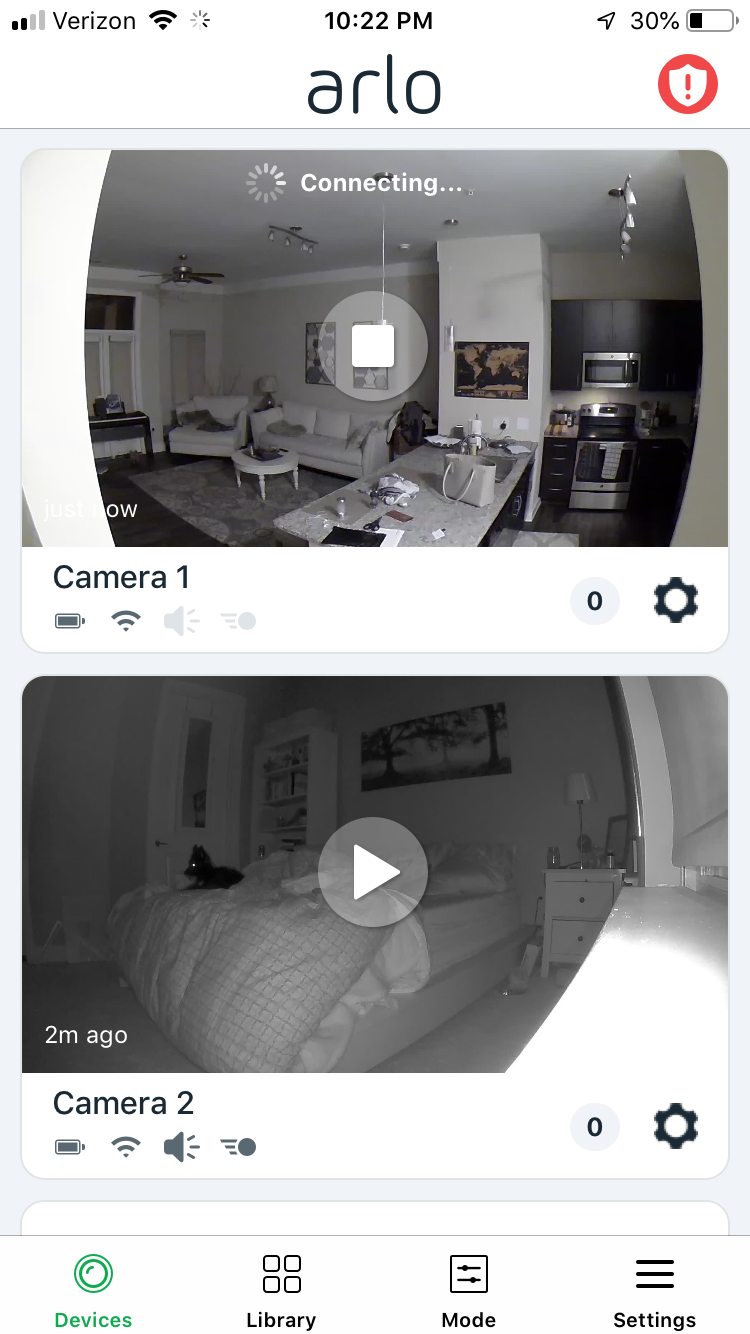Play the Camera 2 live feed
750x1334 pixels.
pyautogui.click(x=373, y=872)
